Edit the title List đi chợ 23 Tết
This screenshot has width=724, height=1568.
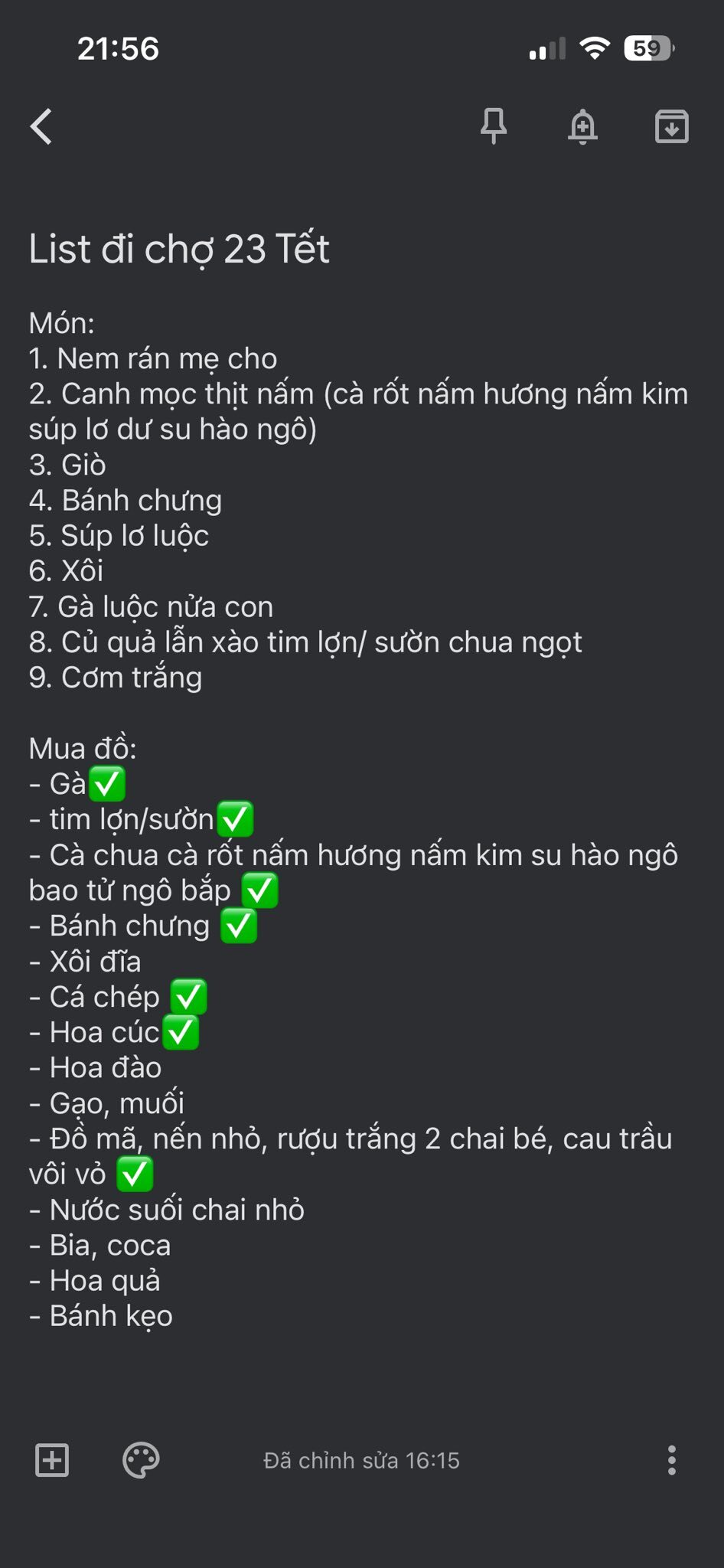tap(179, 250)
